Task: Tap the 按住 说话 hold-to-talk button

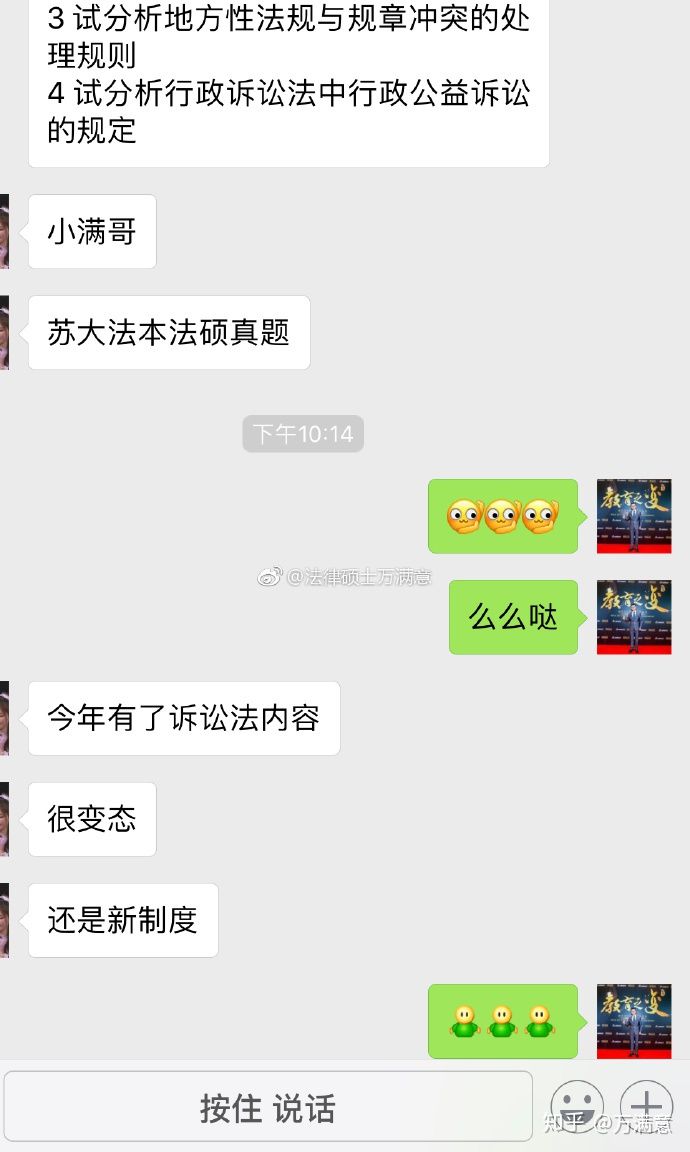Action: [267, 1107]
